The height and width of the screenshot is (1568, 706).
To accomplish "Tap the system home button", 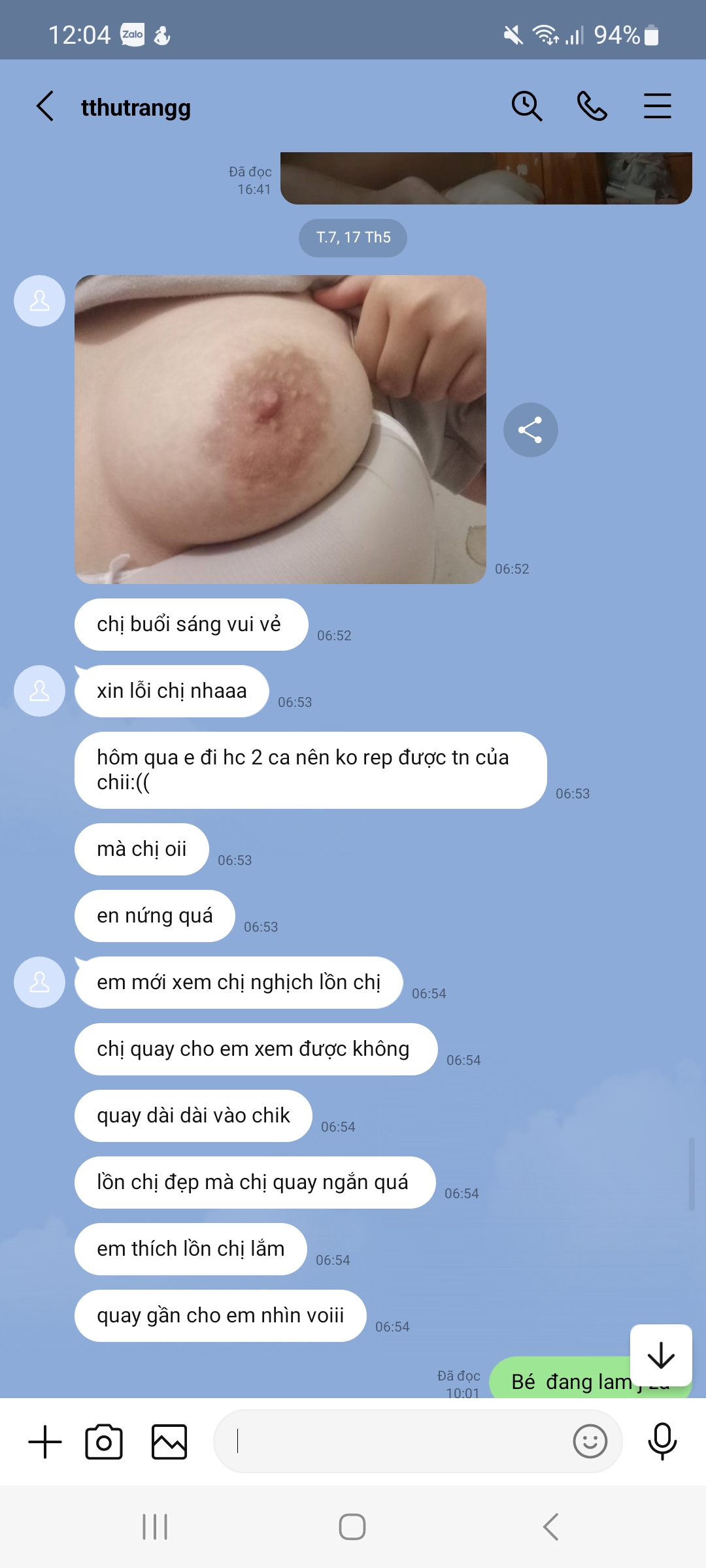I will tap(352, 1527).
